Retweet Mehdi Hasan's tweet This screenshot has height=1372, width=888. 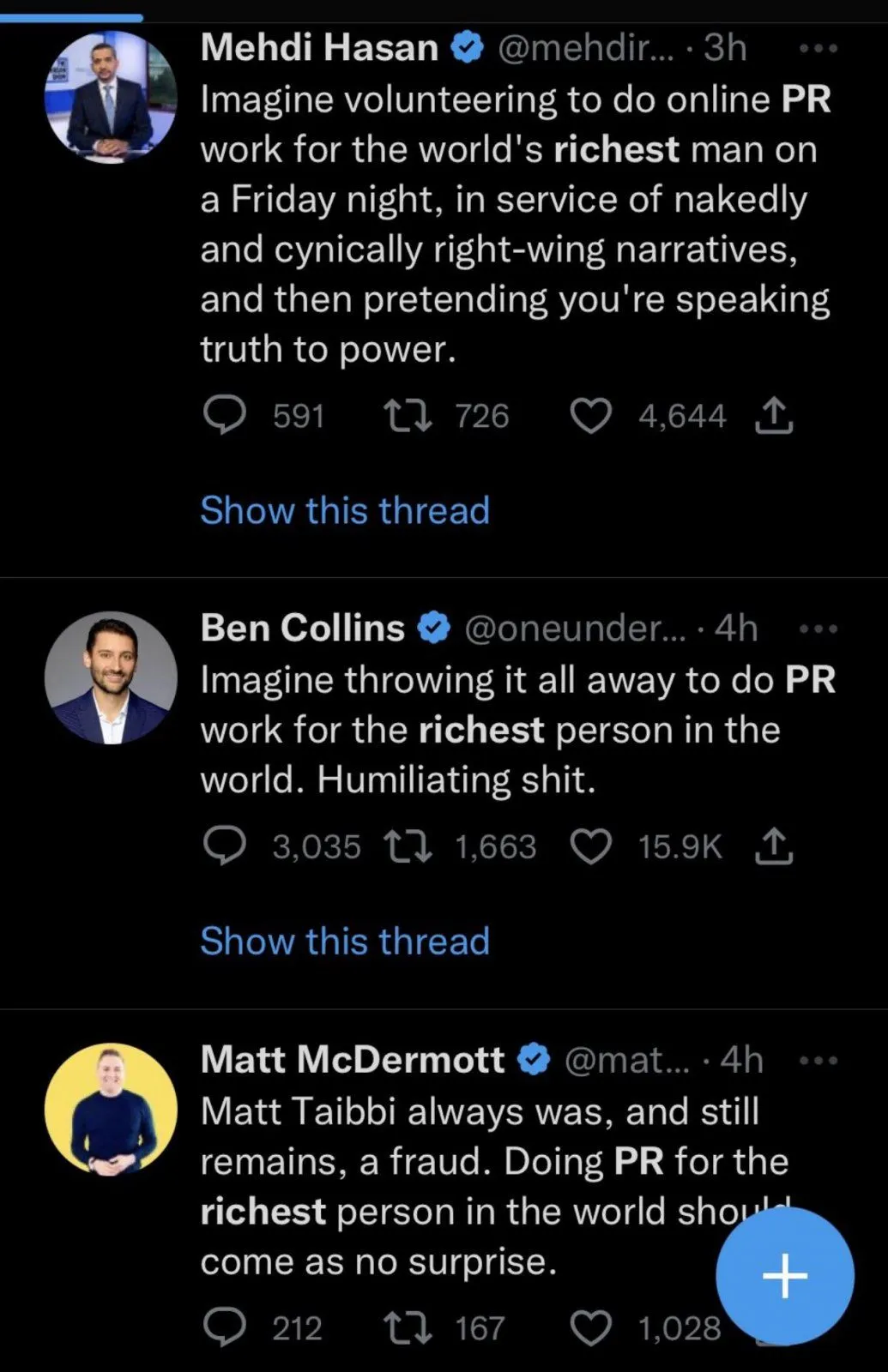[x=408, y=417]
